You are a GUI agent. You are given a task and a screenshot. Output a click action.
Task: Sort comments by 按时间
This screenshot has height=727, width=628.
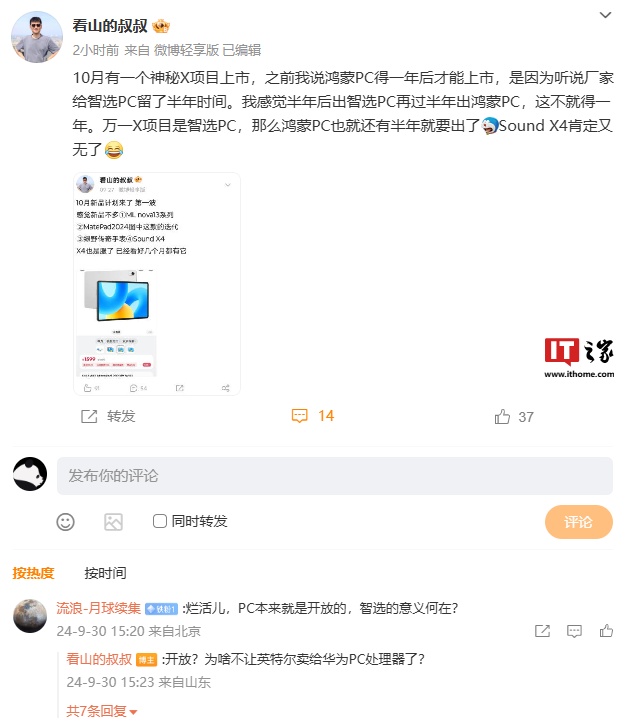coord(105,573)
